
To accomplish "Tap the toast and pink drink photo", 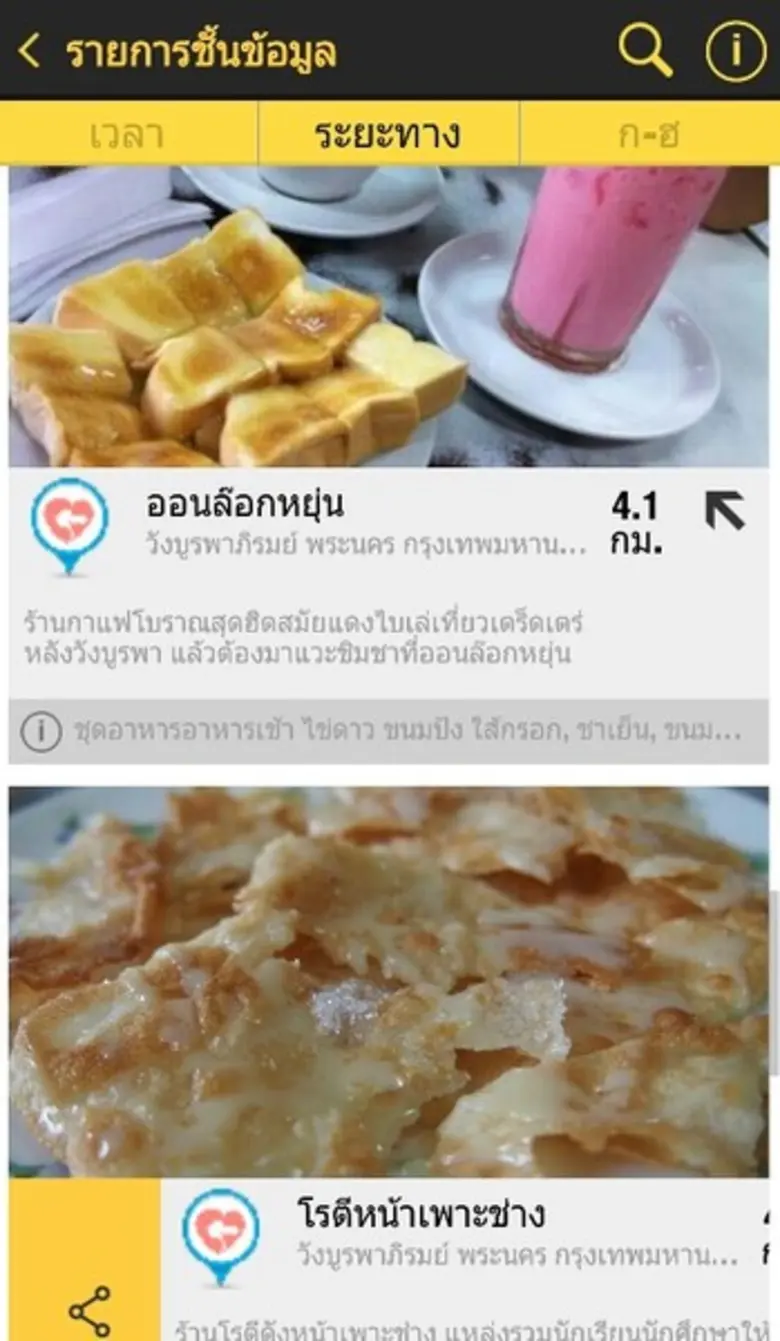I will [x=390, y=315].
